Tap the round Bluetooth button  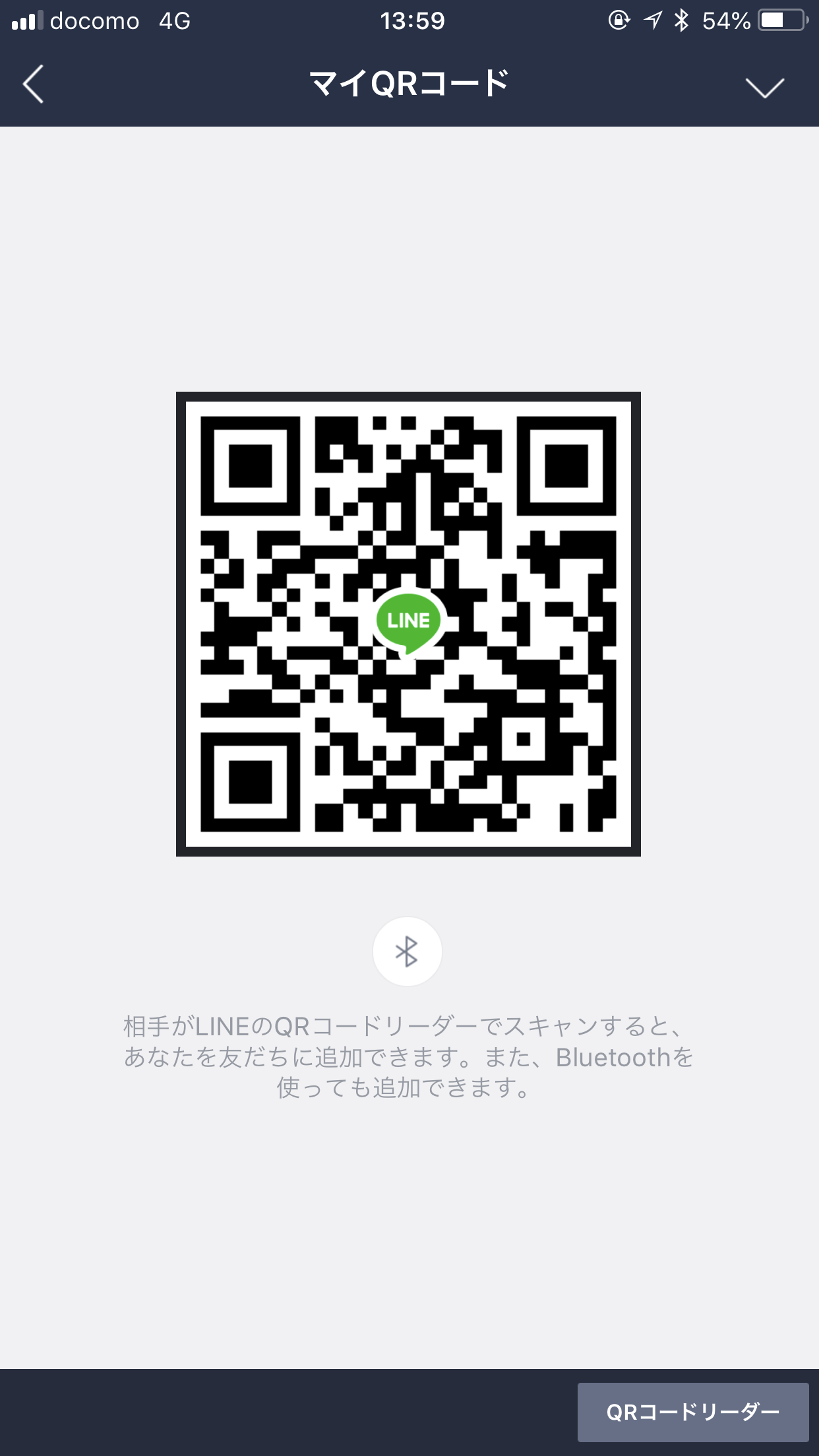(x=407, y=952)
